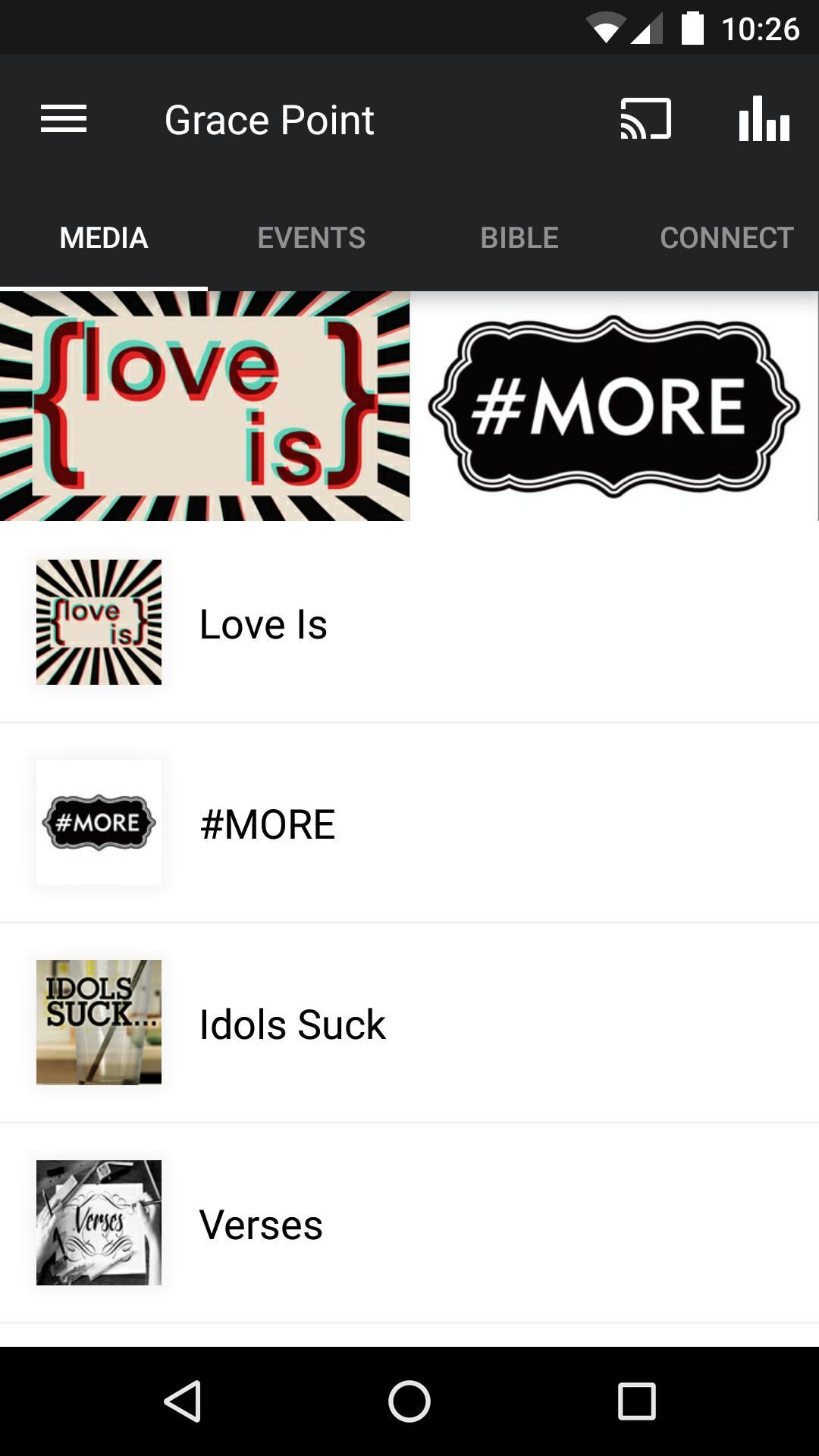
Task: Switch to the Media tab
Action: point(104,238)
